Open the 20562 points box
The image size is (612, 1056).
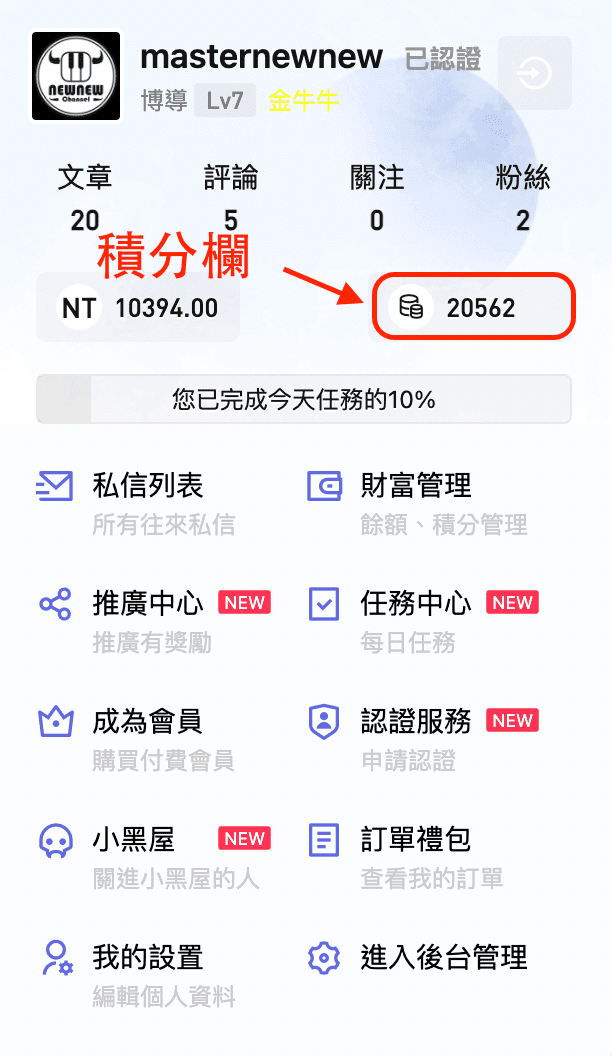point(473,308)
